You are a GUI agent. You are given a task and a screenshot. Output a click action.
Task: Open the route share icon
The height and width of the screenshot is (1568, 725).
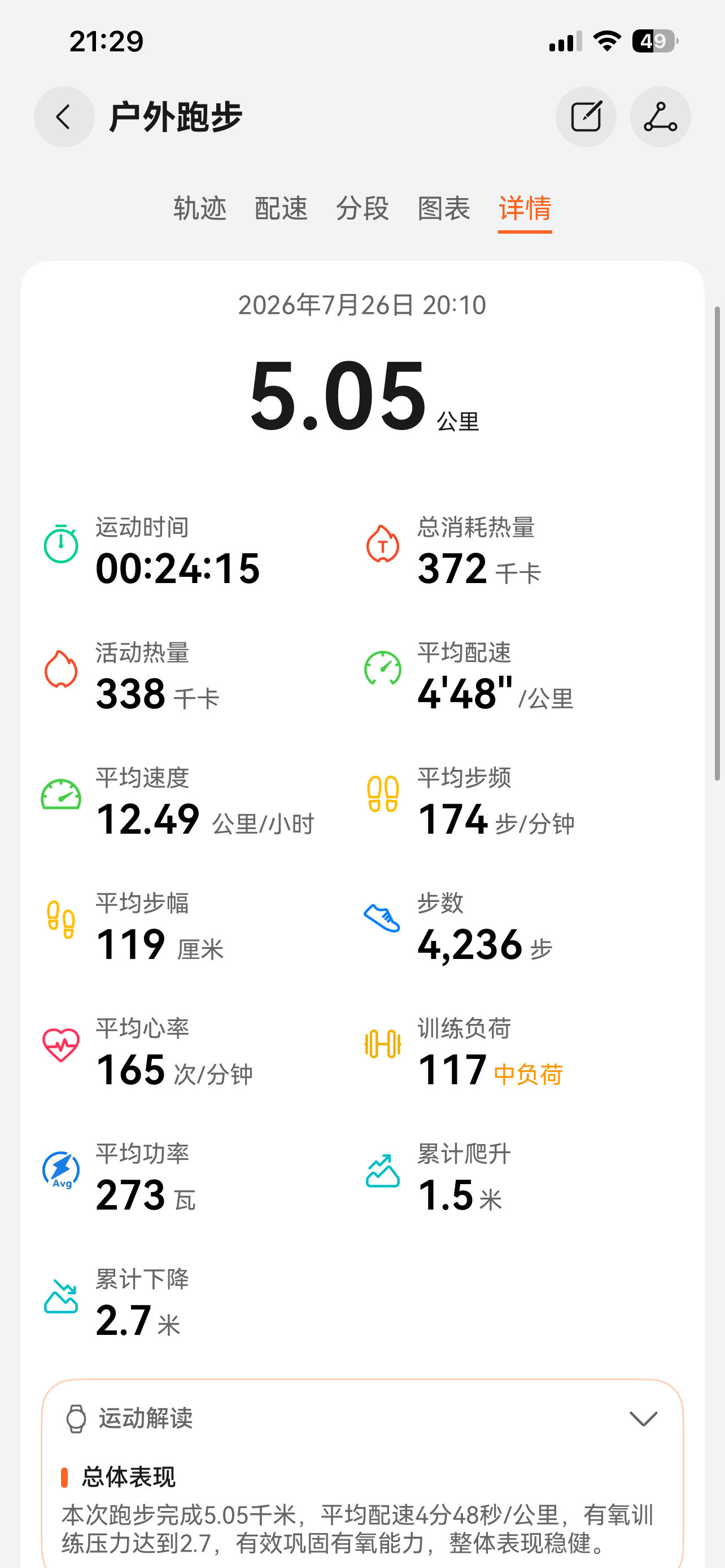pyautogui.click(x=661, y=116)
